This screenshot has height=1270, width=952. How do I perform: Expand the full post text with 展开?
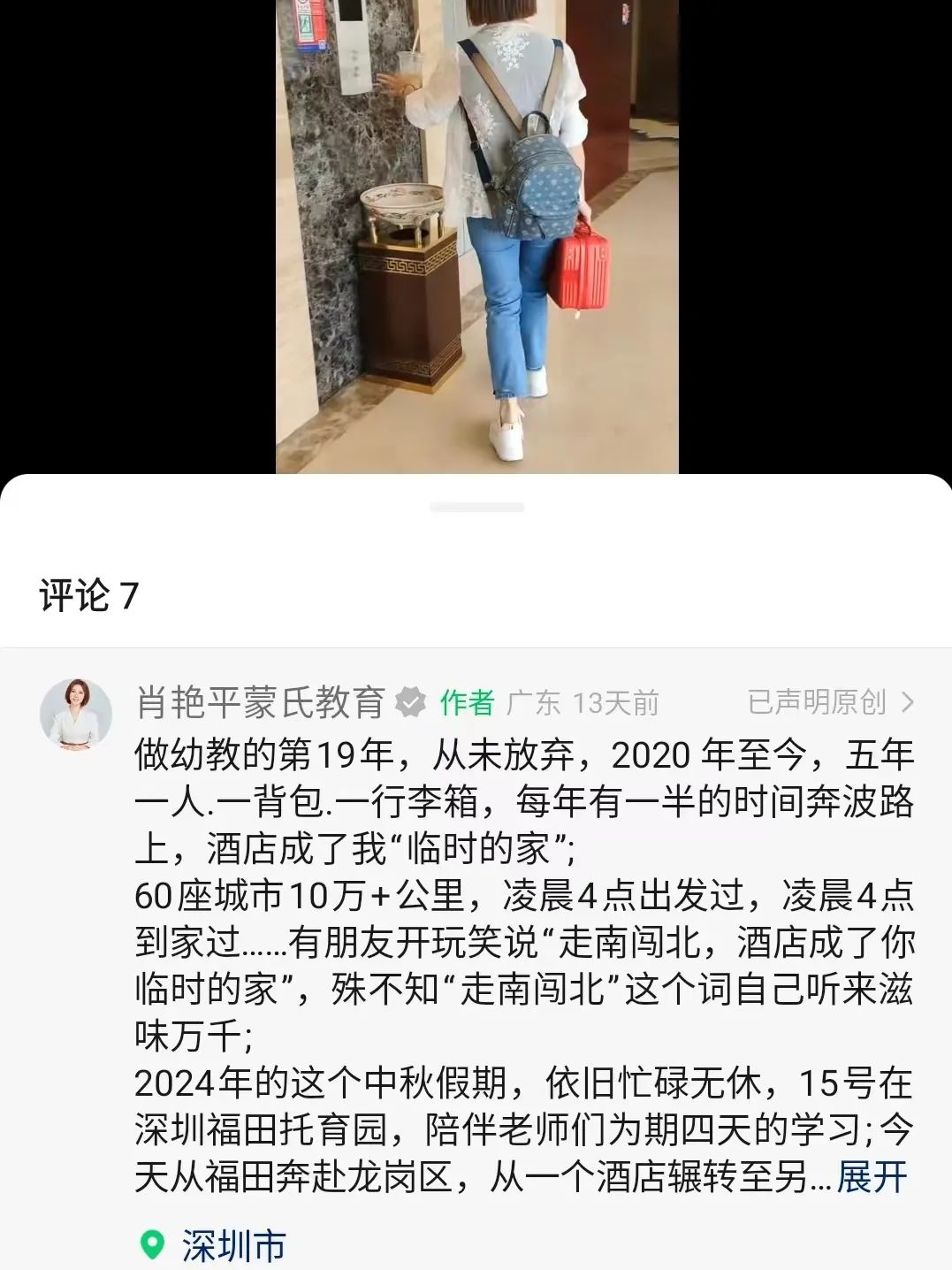click(x=872, y=1177)
